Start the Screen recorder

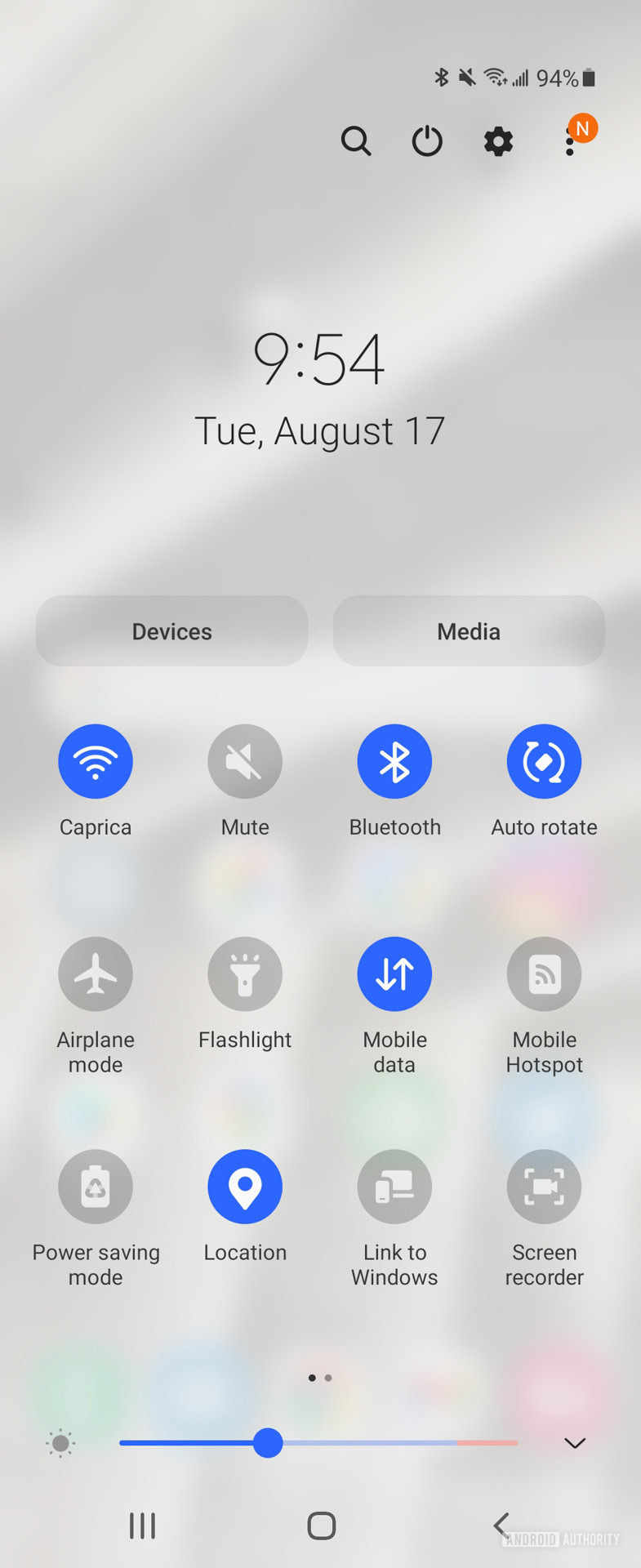pos(545,1186)
